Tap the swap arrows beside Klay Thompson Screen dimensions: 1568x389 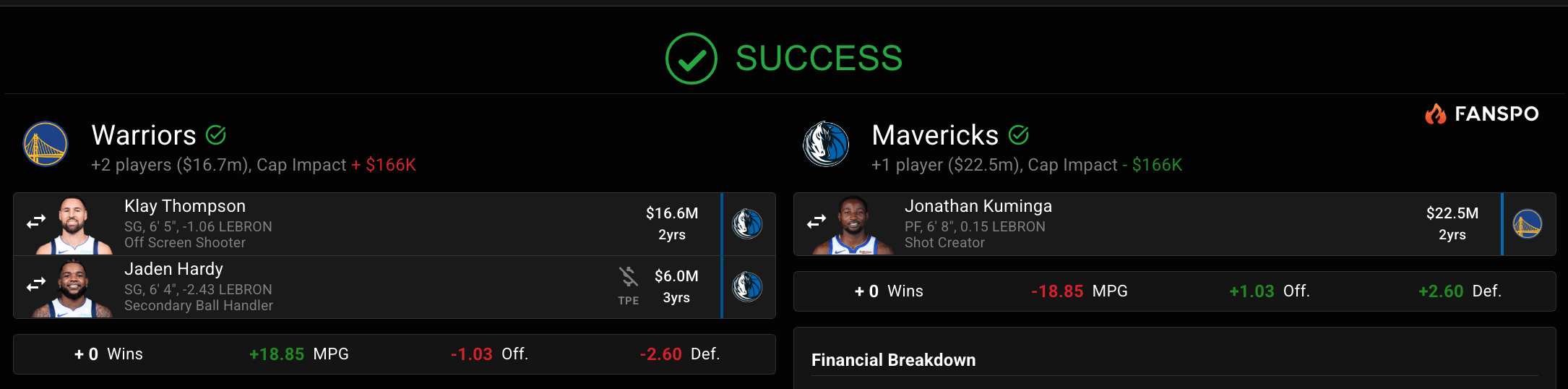36,222
